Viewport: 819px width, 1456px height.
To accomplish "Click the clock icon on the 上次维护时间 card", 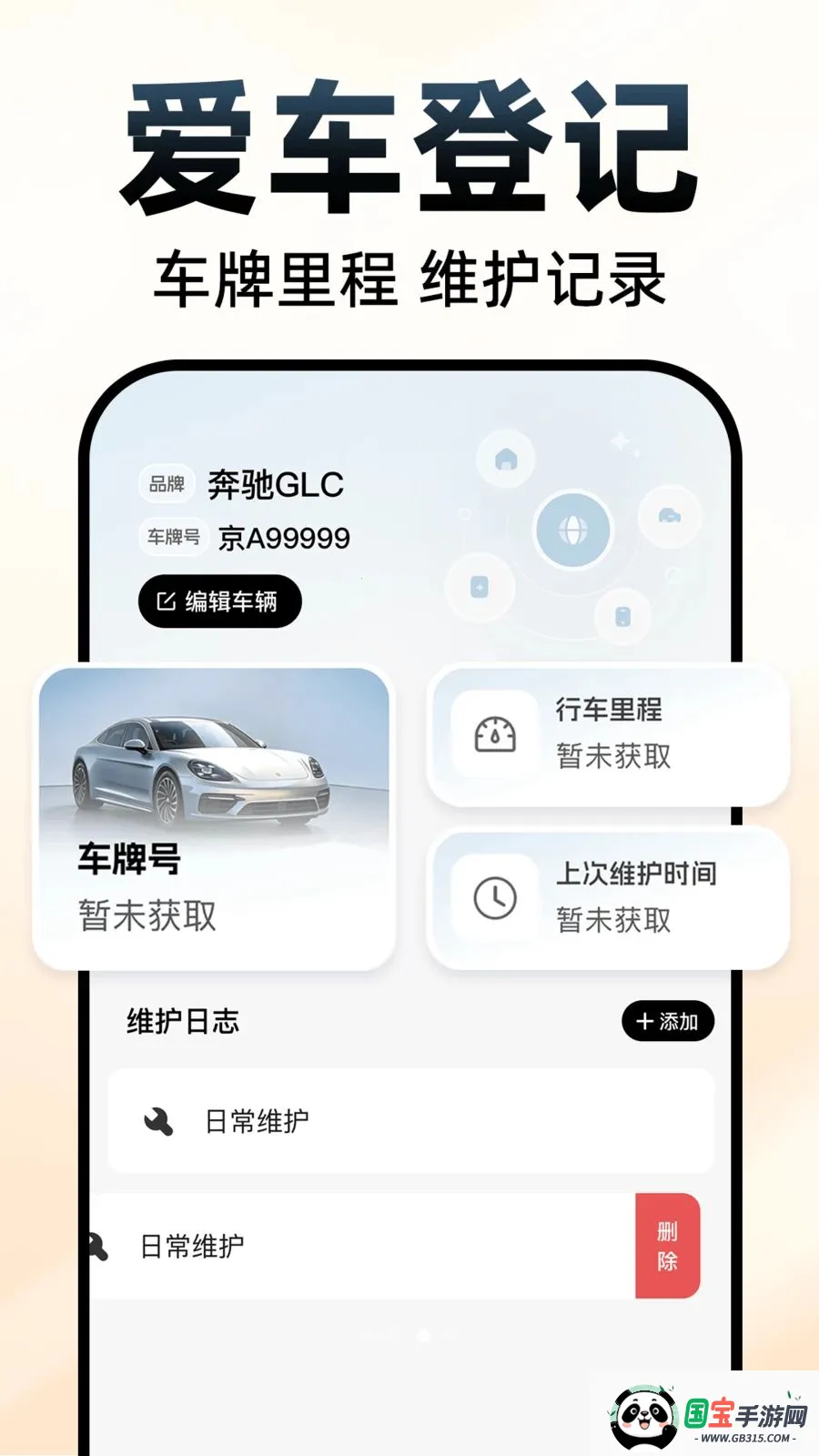I will tap(494, 896).
